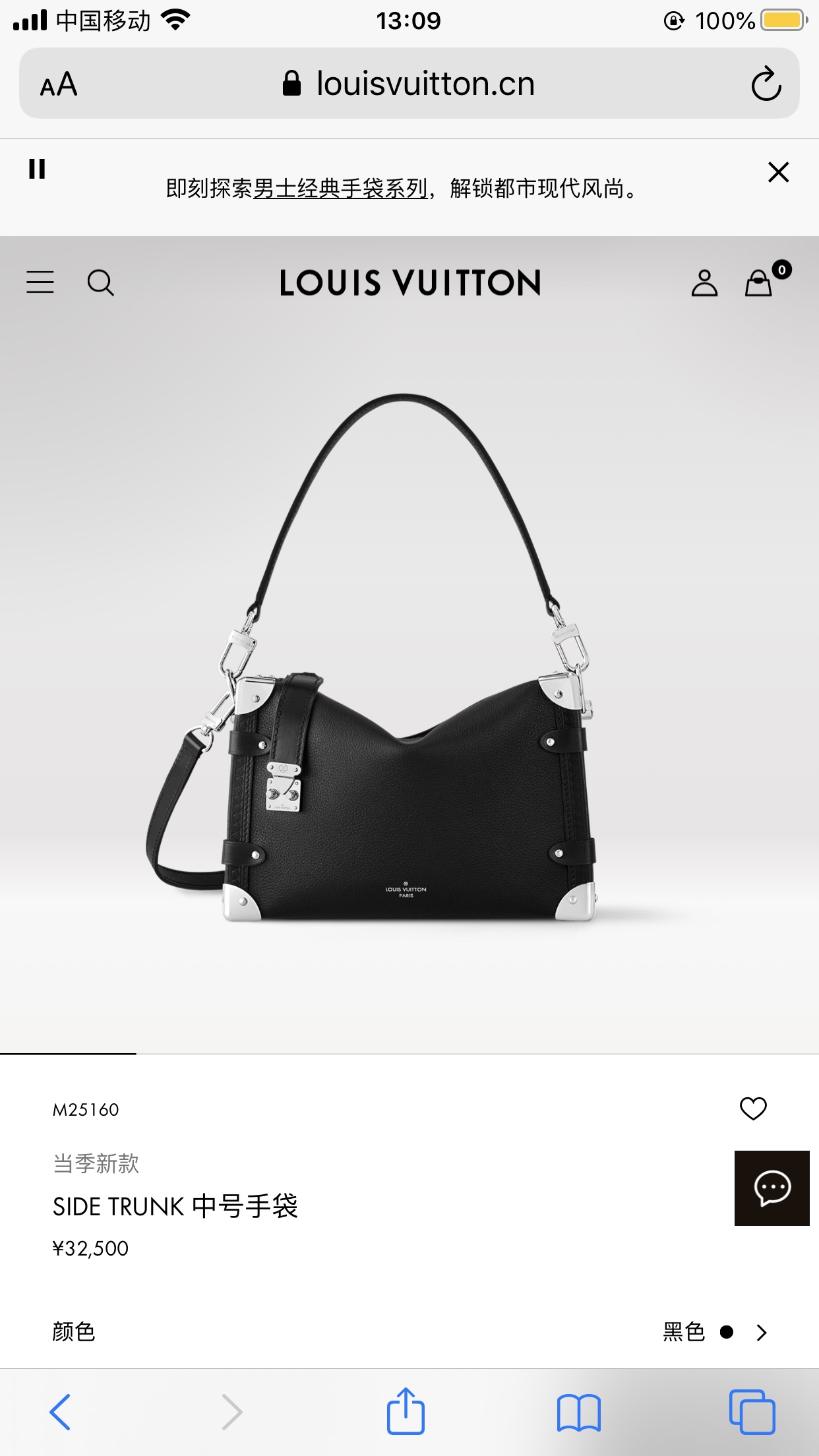
Task: Pause the promotional banner rotation
Action: (x=37, y=169)
